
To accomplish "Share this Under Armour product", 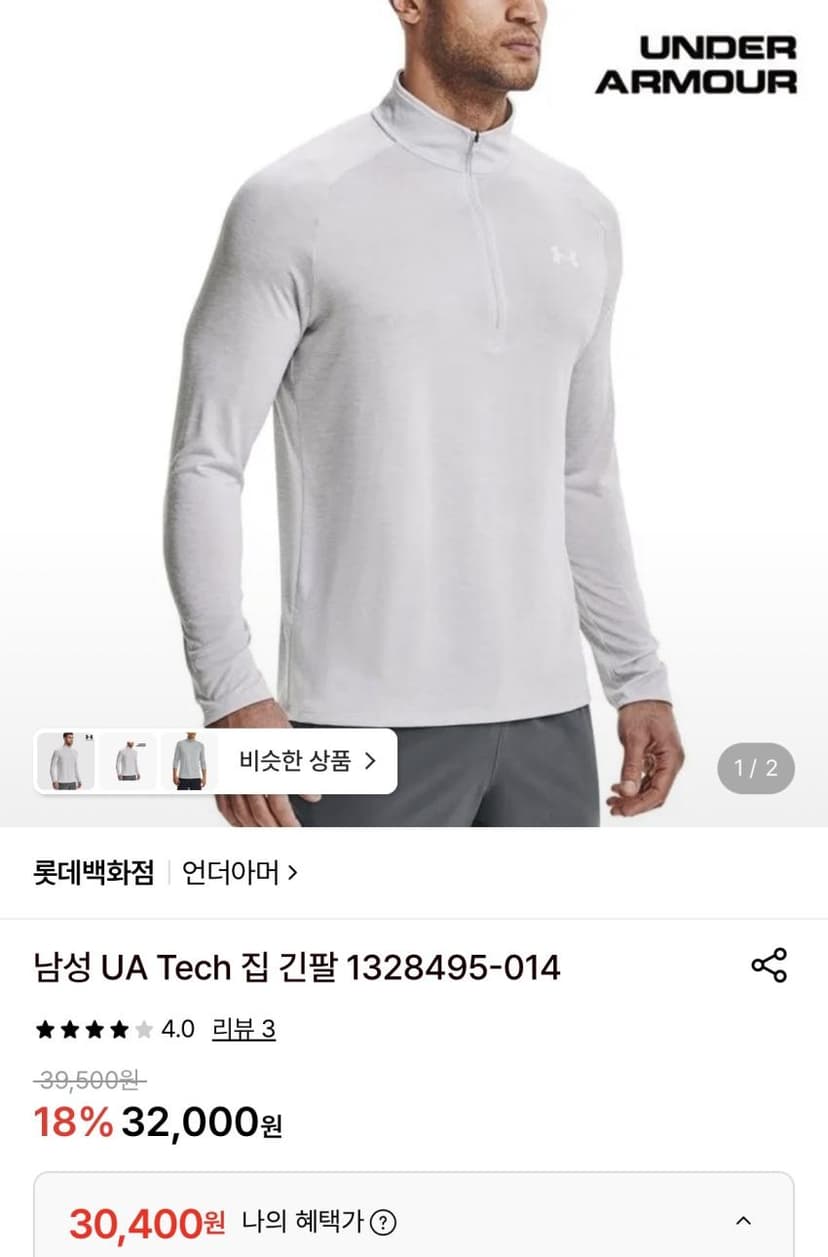I will (x=769, y=965).
